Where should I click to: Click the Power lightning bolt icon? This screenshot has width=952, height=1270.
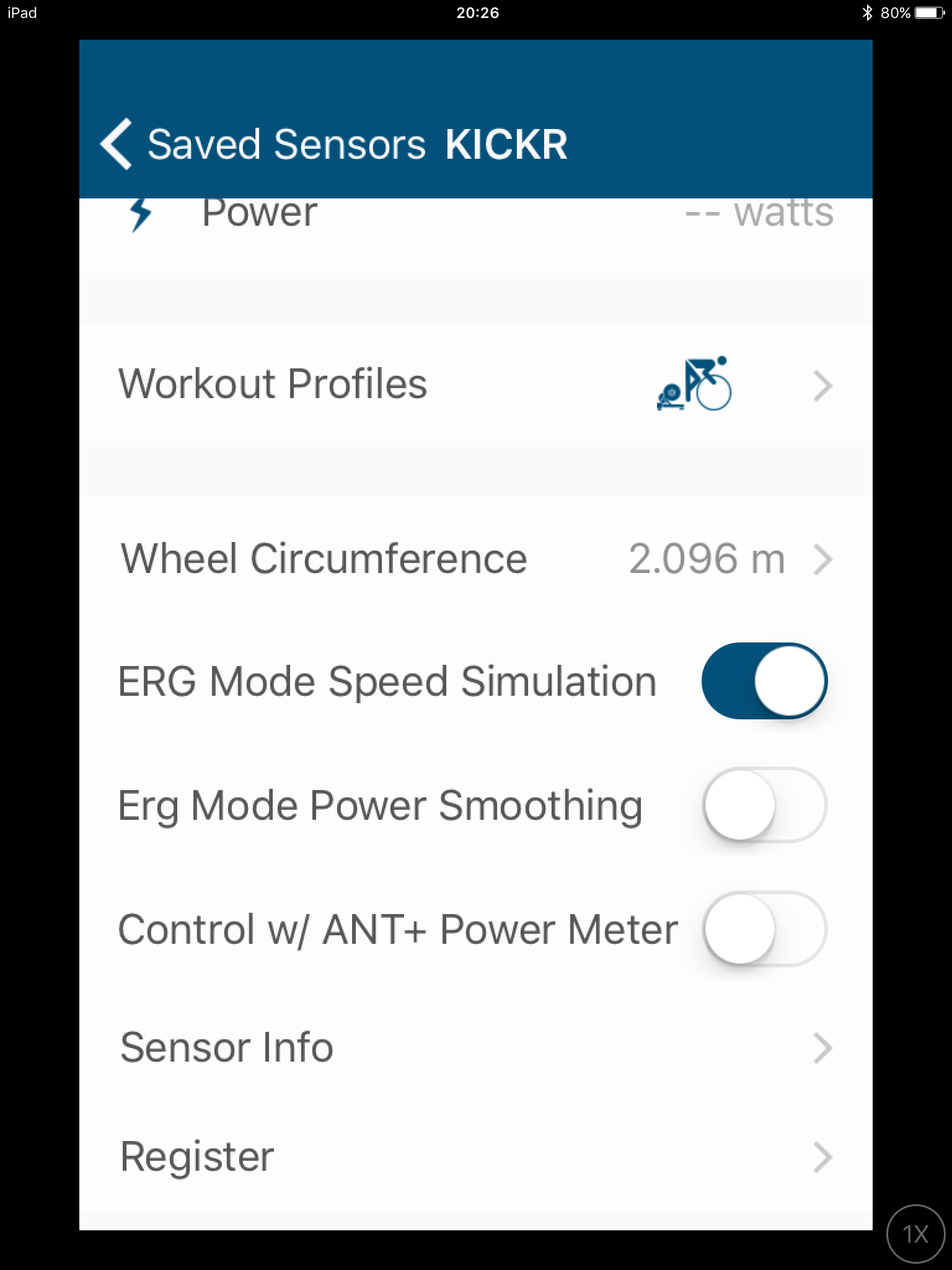pyautogui.click(x=139, y=213)
